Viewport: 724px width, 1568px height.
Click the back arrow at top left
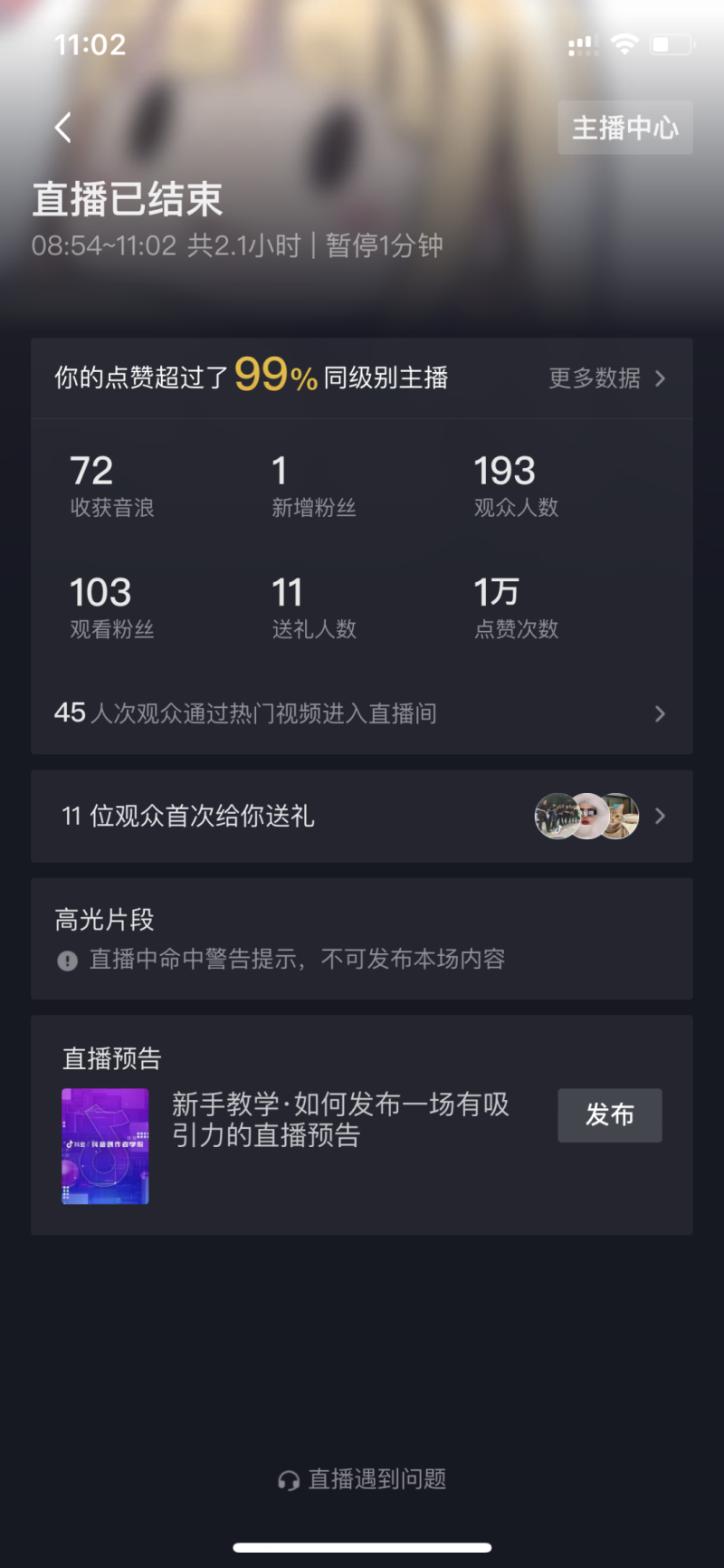pyautogui.click(x=60, y=127)
